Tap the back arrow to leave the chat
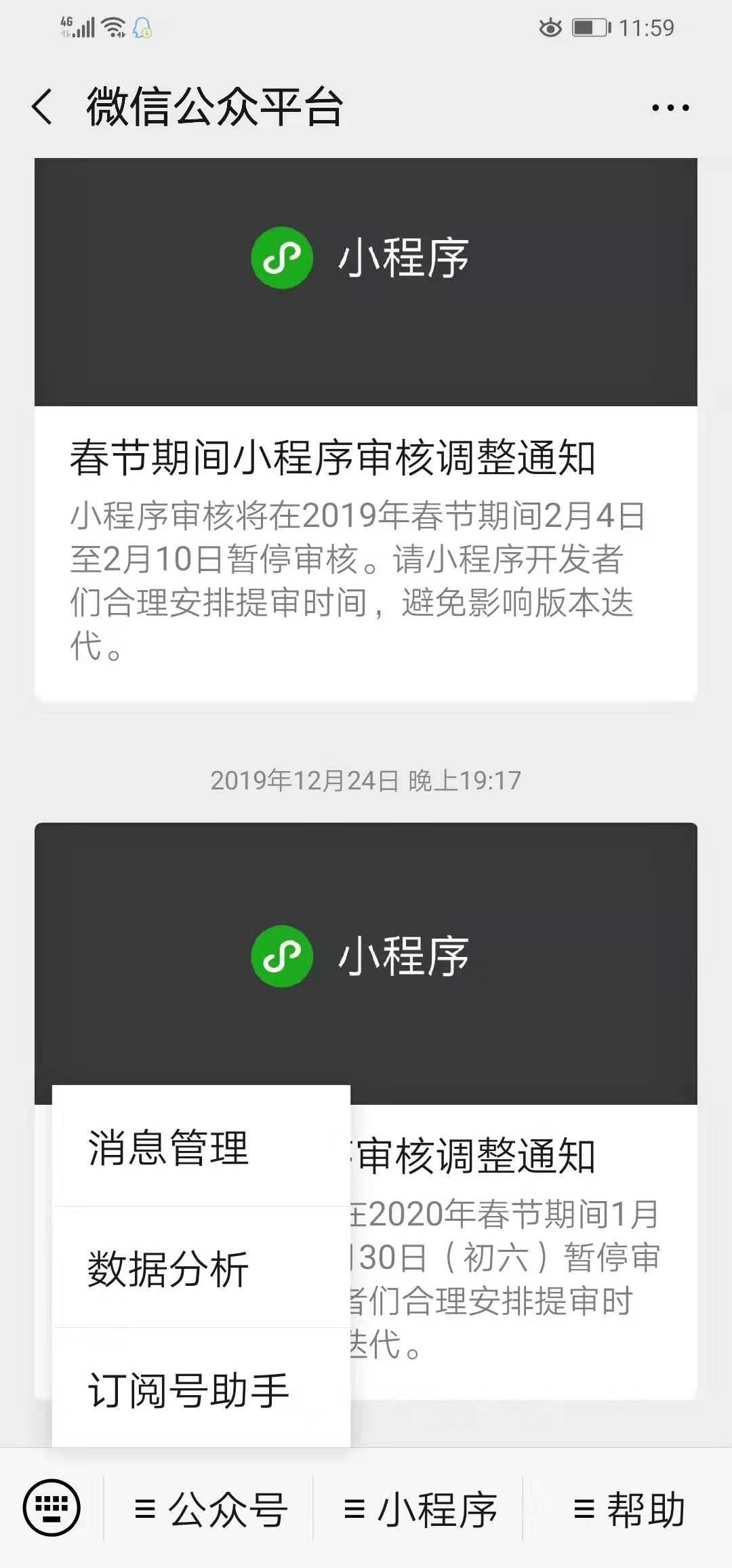This screenshot has height=1568, width=732. pyautogui.click(x=41, y=107)
